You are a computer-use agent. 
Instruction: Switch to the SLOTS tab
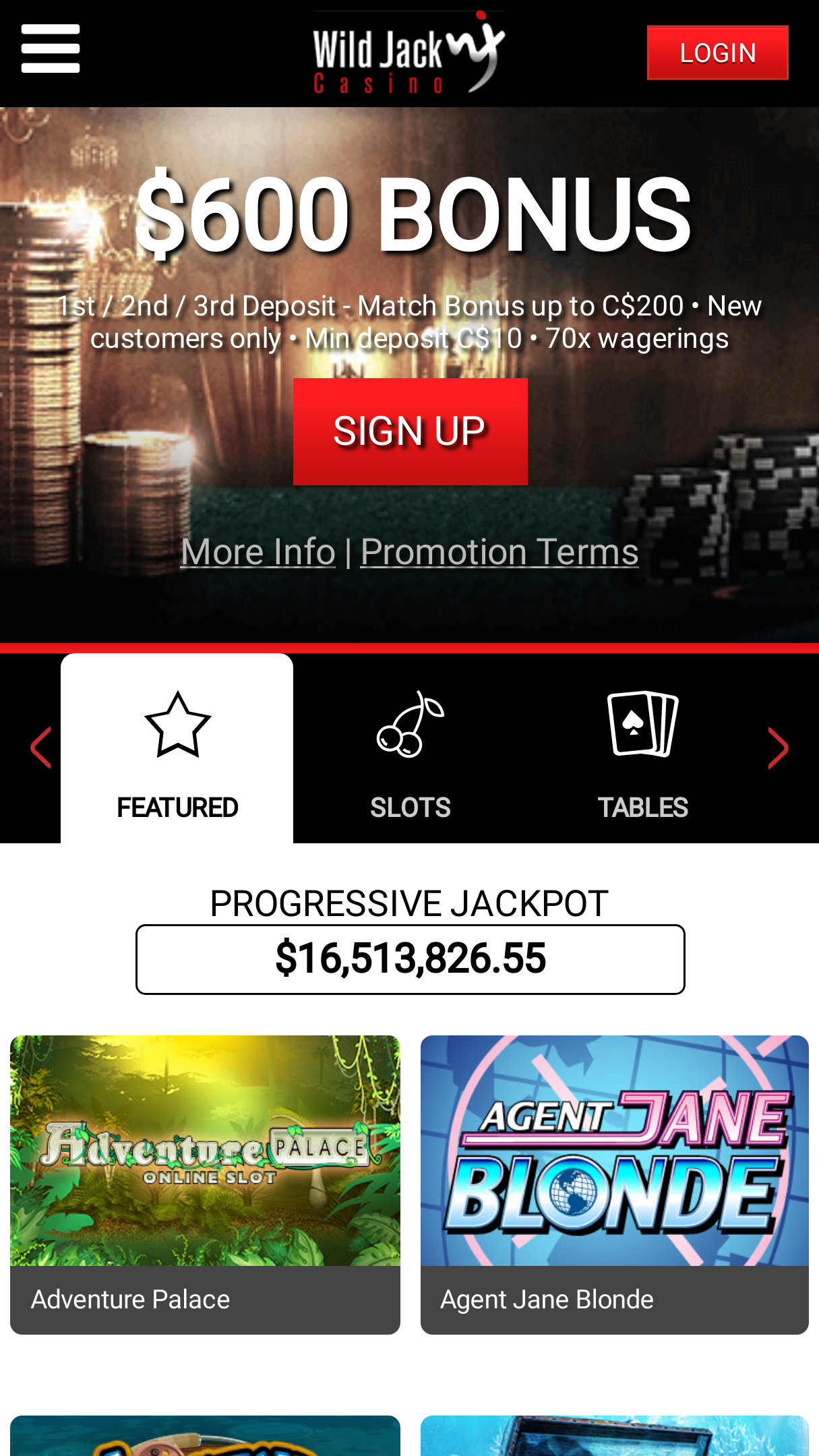(x=410, y=748)
